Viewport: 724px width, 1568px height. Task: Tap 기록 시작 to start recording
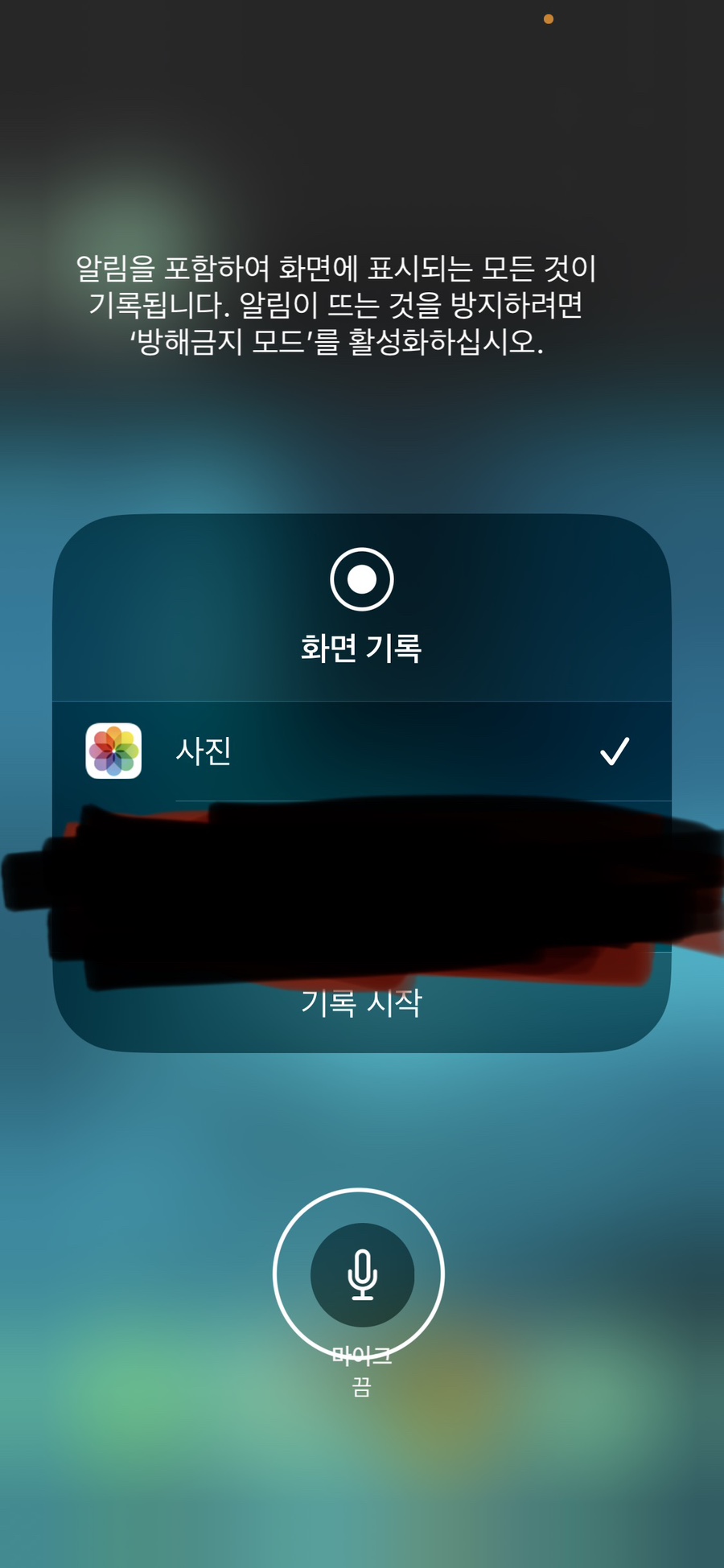click(x=362, y=1002)
